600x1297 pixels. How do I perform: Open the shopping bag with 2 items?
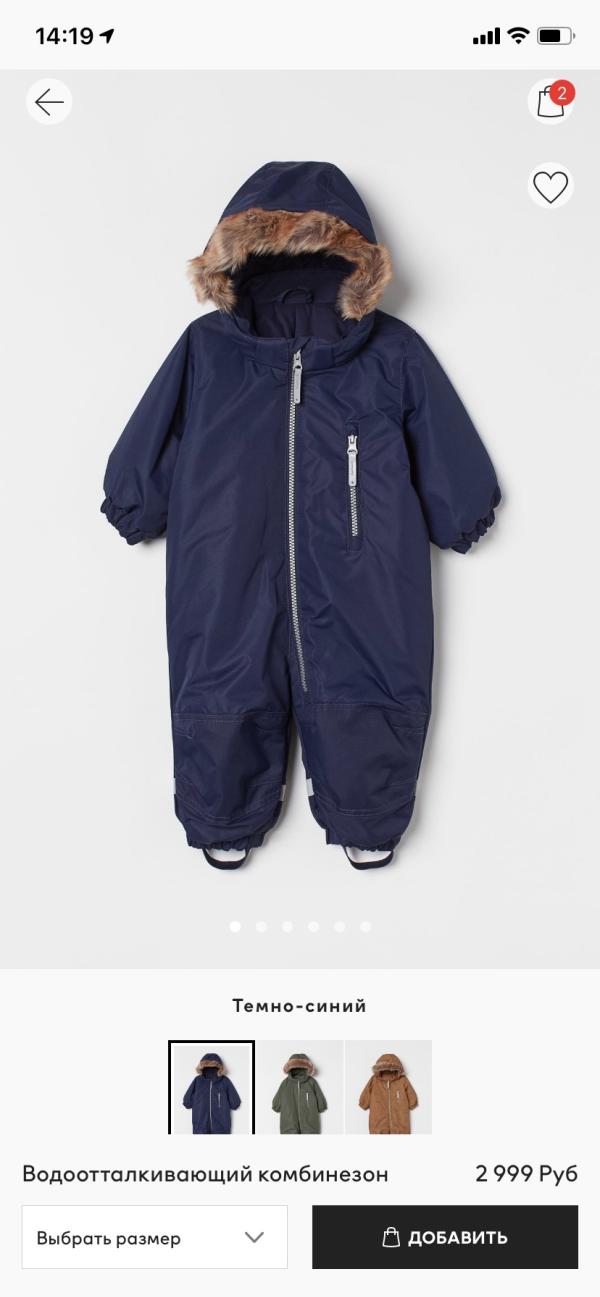tap(550, 102)
